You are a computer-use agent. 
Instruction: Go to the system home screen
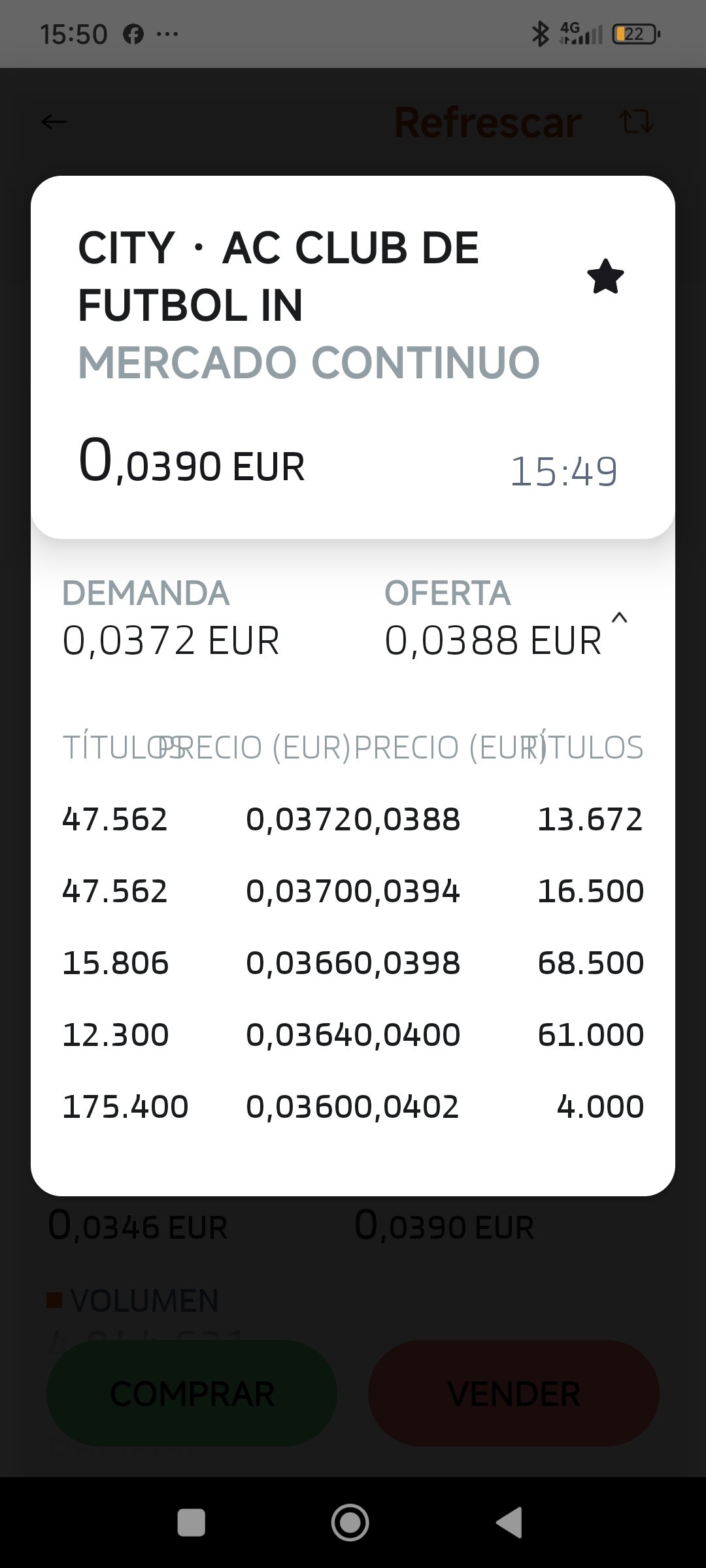click(x=350, y=1522)
